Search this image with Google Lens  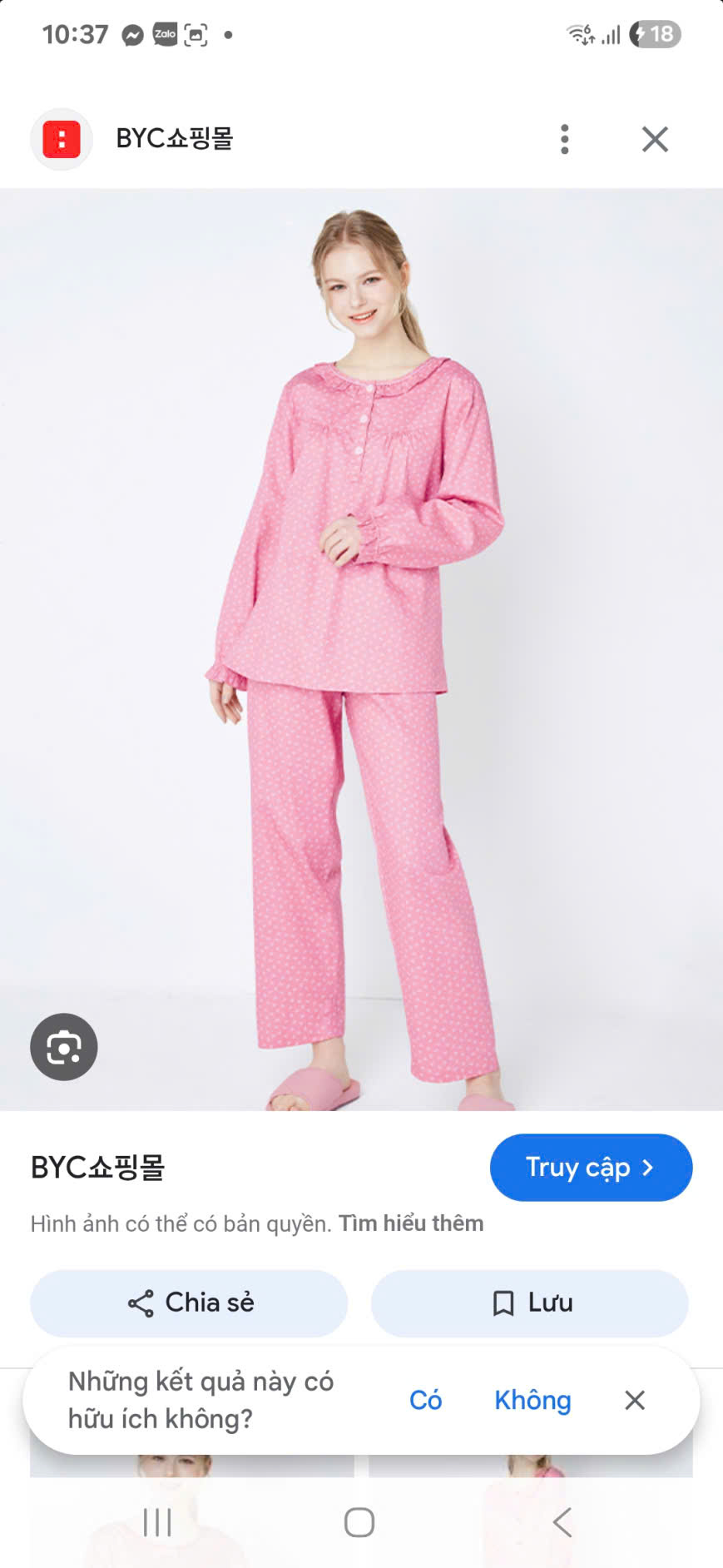coord(64,1047)
